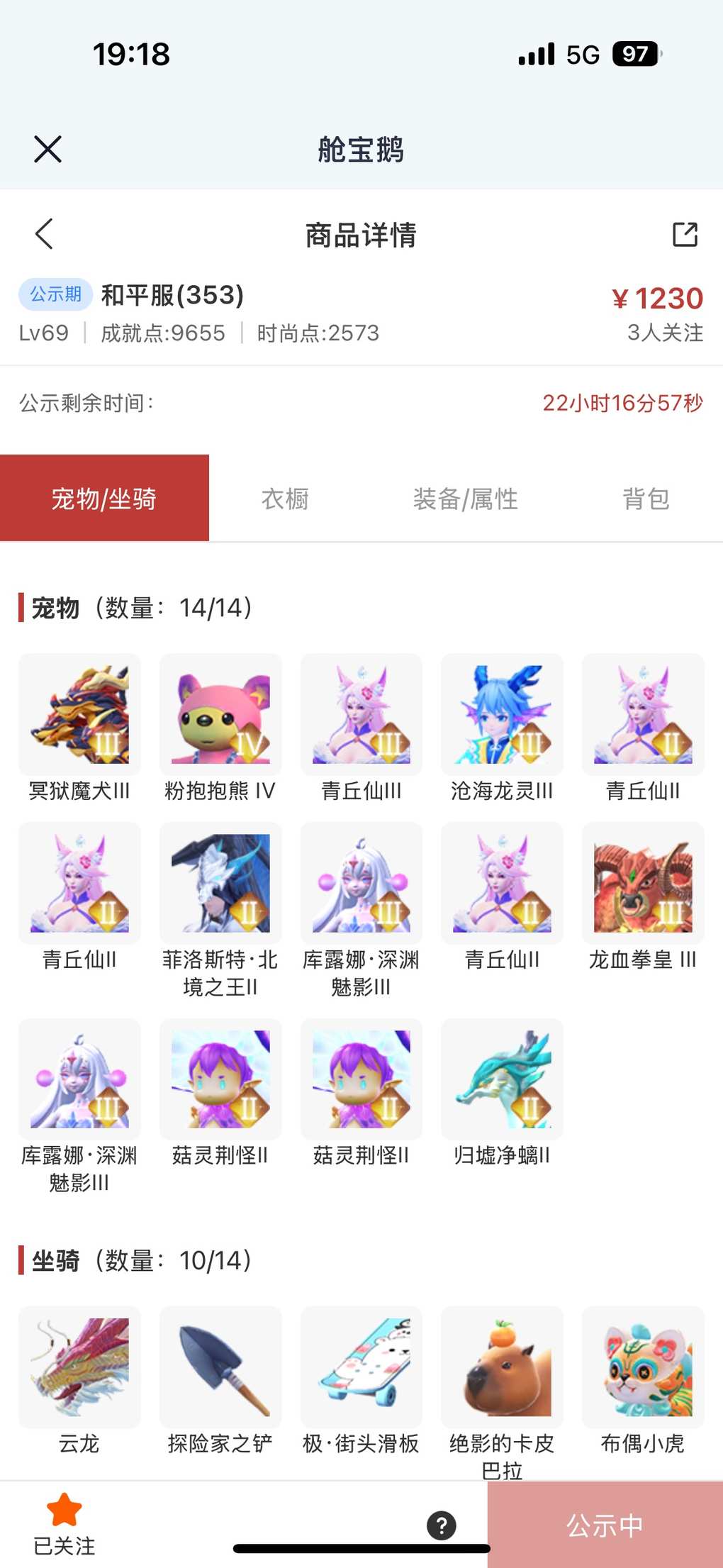Tap the 沧海龙灵III pet tile
The image size is (723, 1568).
point(502,715)
